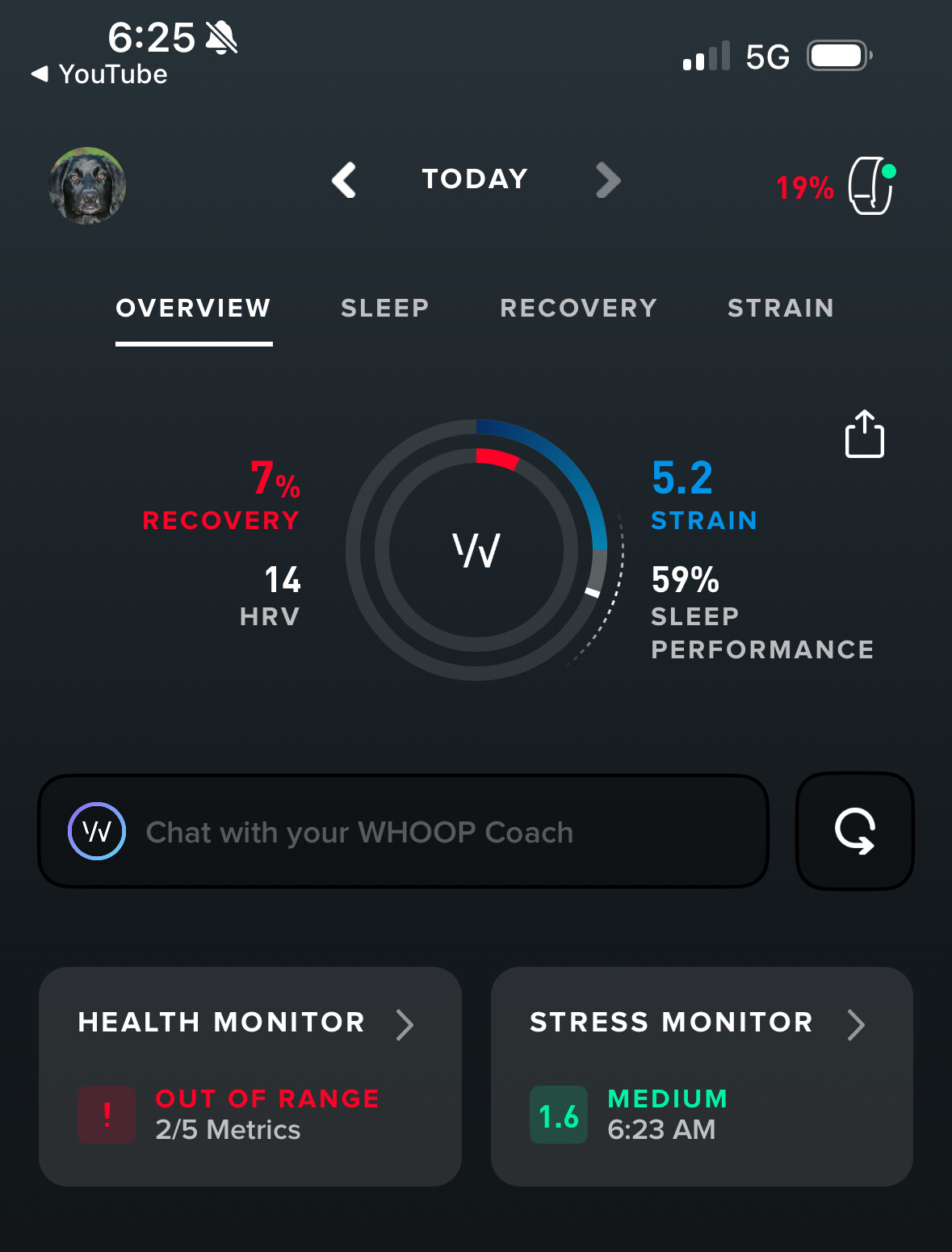Go to the previous day
Image resolution: width=952 pixels, height=1252 pixels.
pyautogui.click(x=345, y=180)
